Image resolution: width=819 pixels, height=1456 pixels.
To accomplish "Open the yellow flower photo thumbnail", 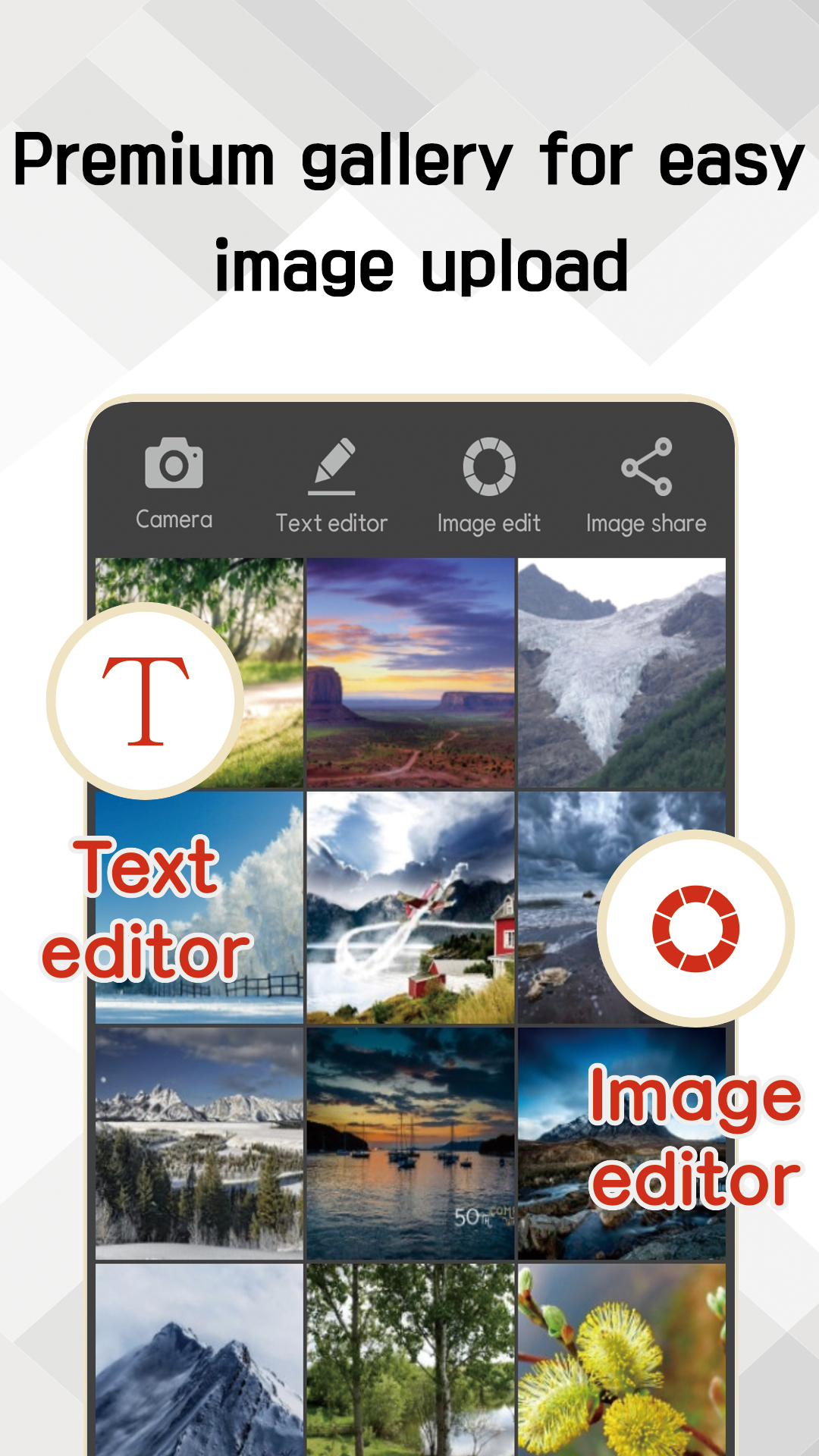I will click(622, 1365).
